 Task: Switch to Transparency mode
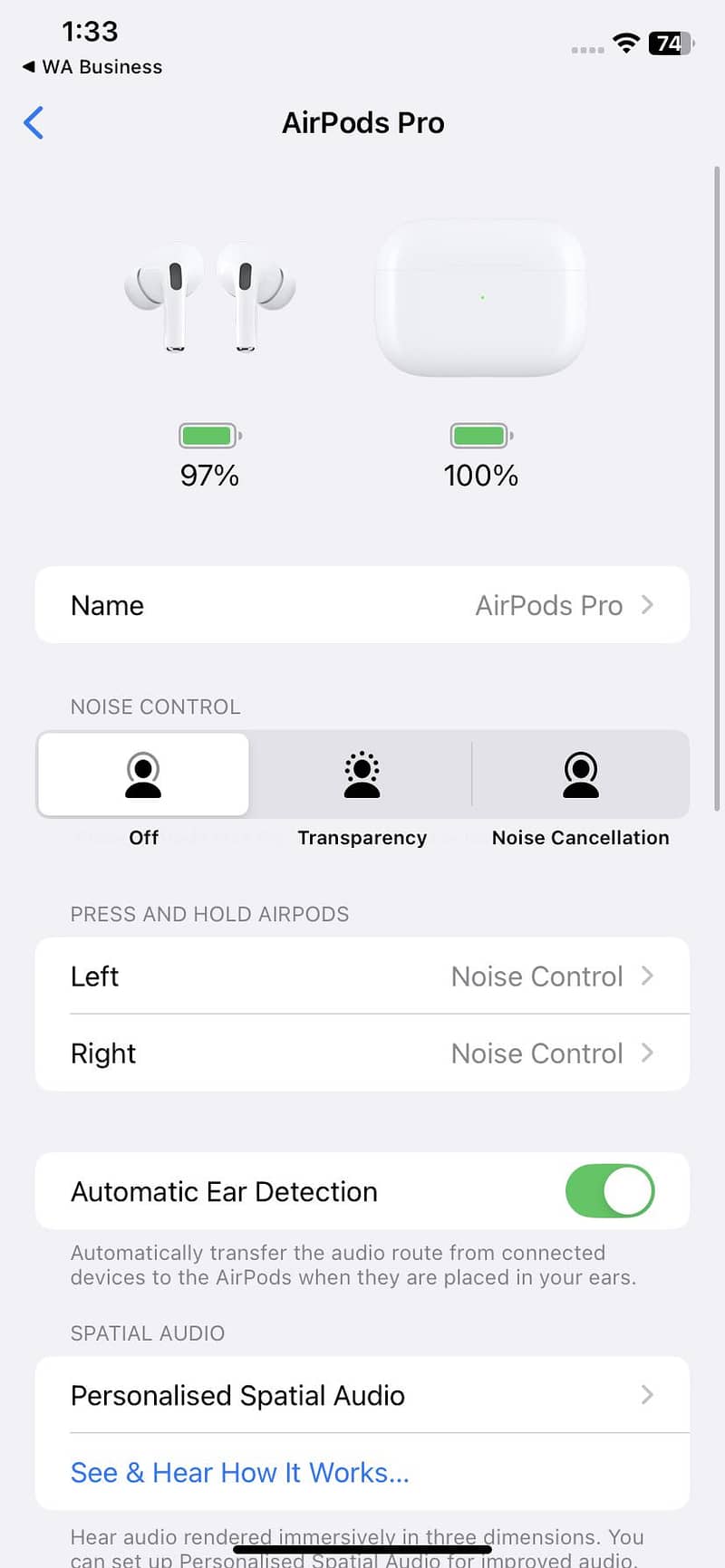click(362, 776)
